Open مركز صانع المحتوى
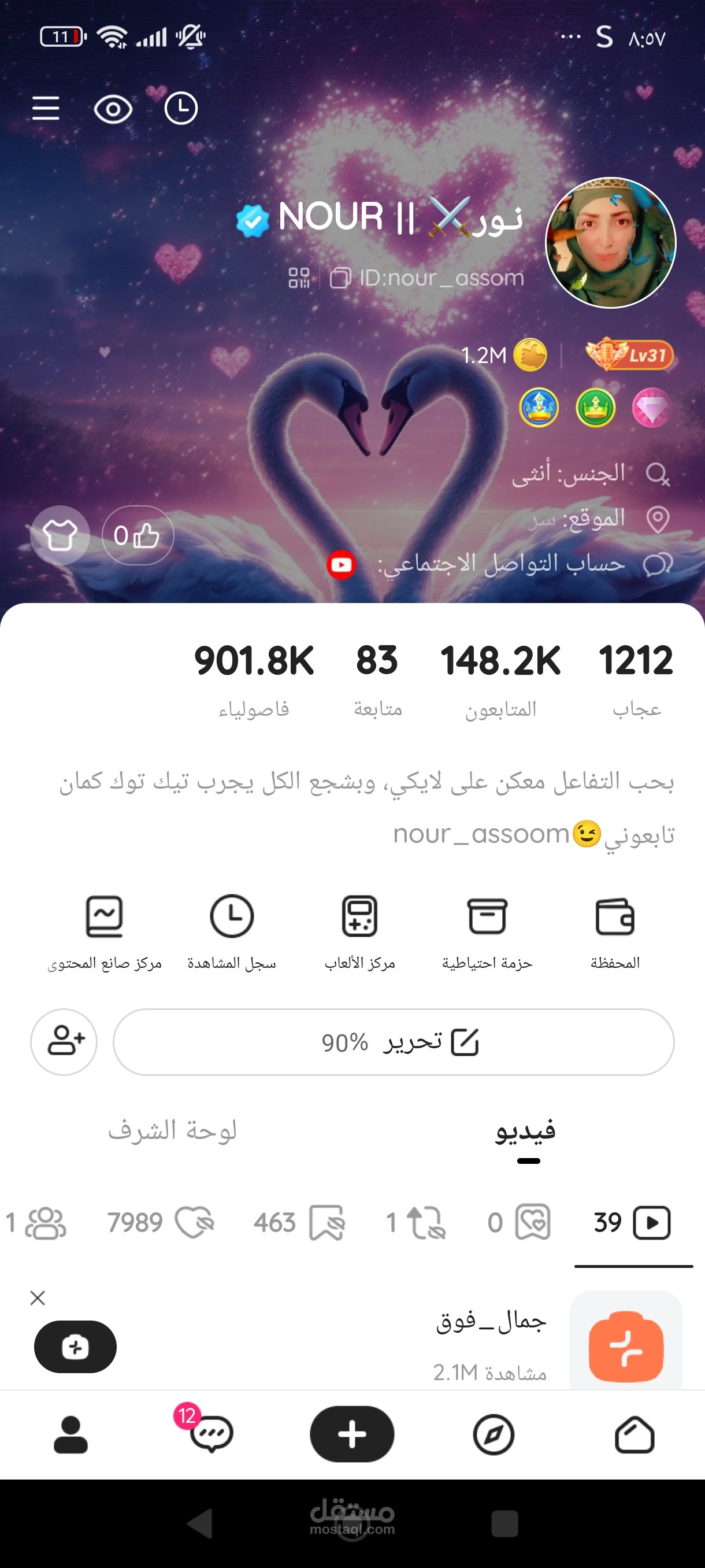 click(x=105, y=930)
